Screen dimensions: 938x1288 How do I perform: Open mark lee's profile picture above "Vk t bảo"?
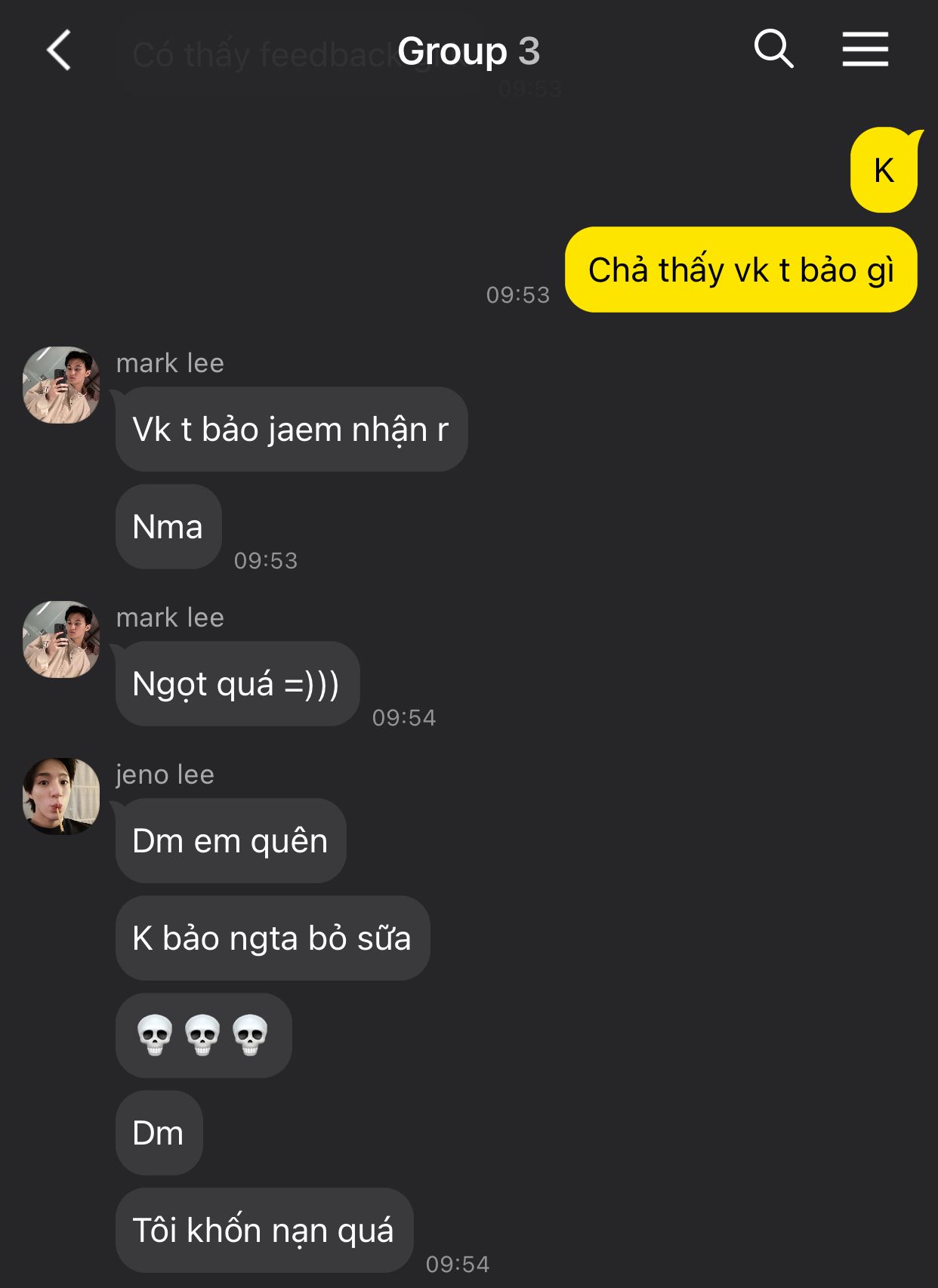coord(61,385)
